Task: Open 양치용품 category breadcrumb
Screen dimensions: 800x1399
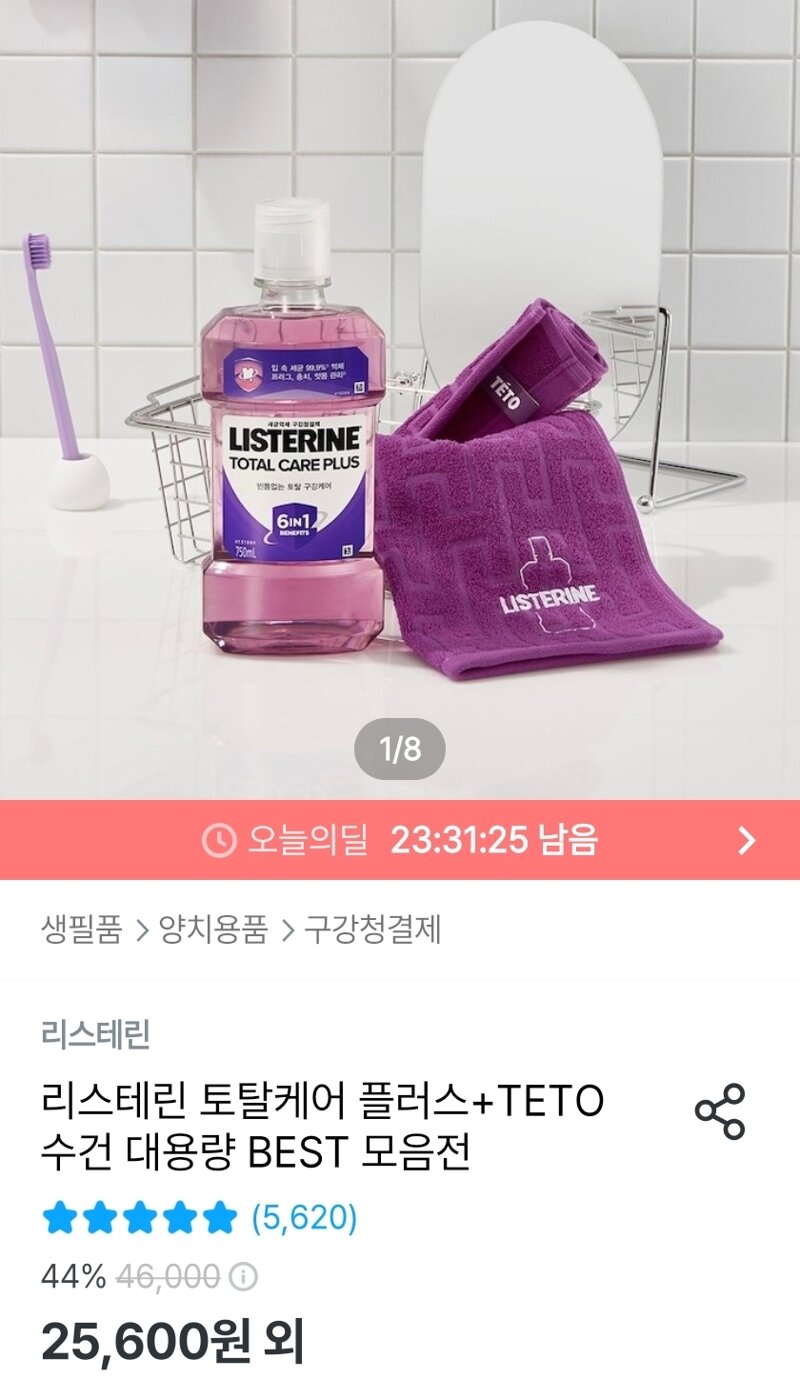Action: coord(213,930)
